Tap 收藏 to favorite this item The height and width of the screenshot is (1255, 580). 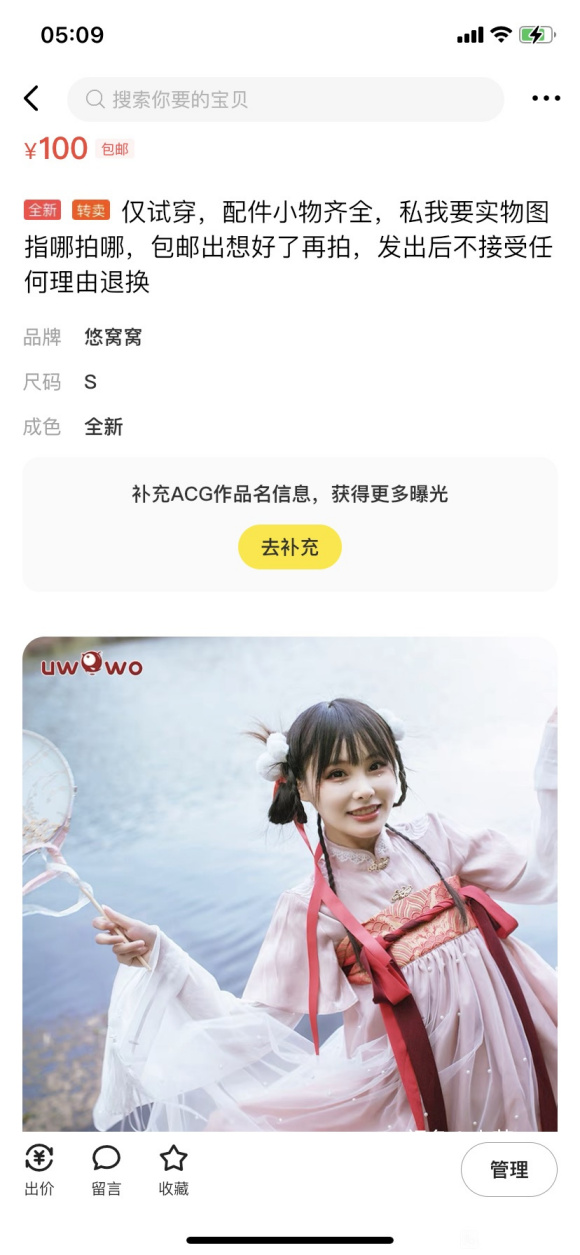coord(173,1170)
